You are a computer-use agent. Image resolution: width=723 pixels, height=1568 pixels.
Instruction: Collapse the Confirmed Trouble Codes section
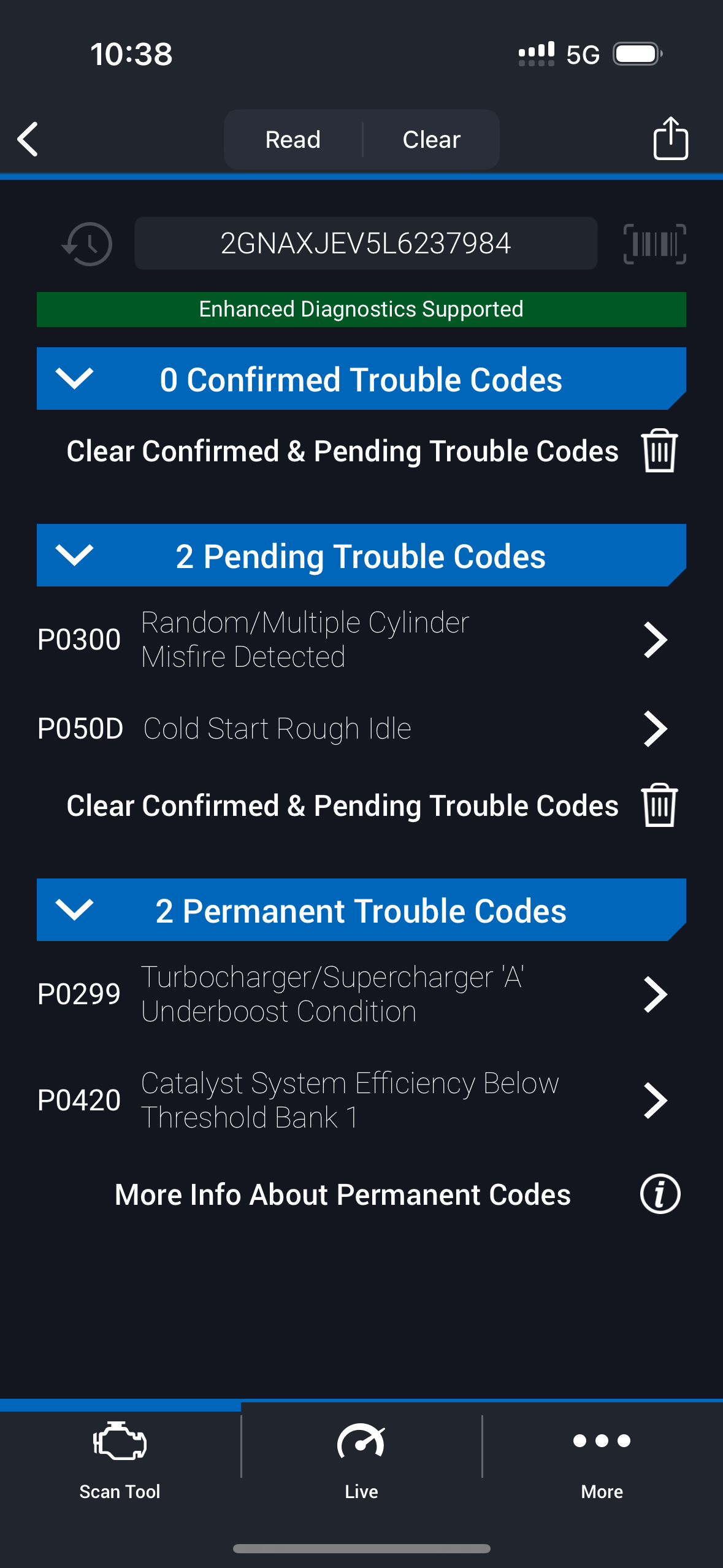[74, 379]
